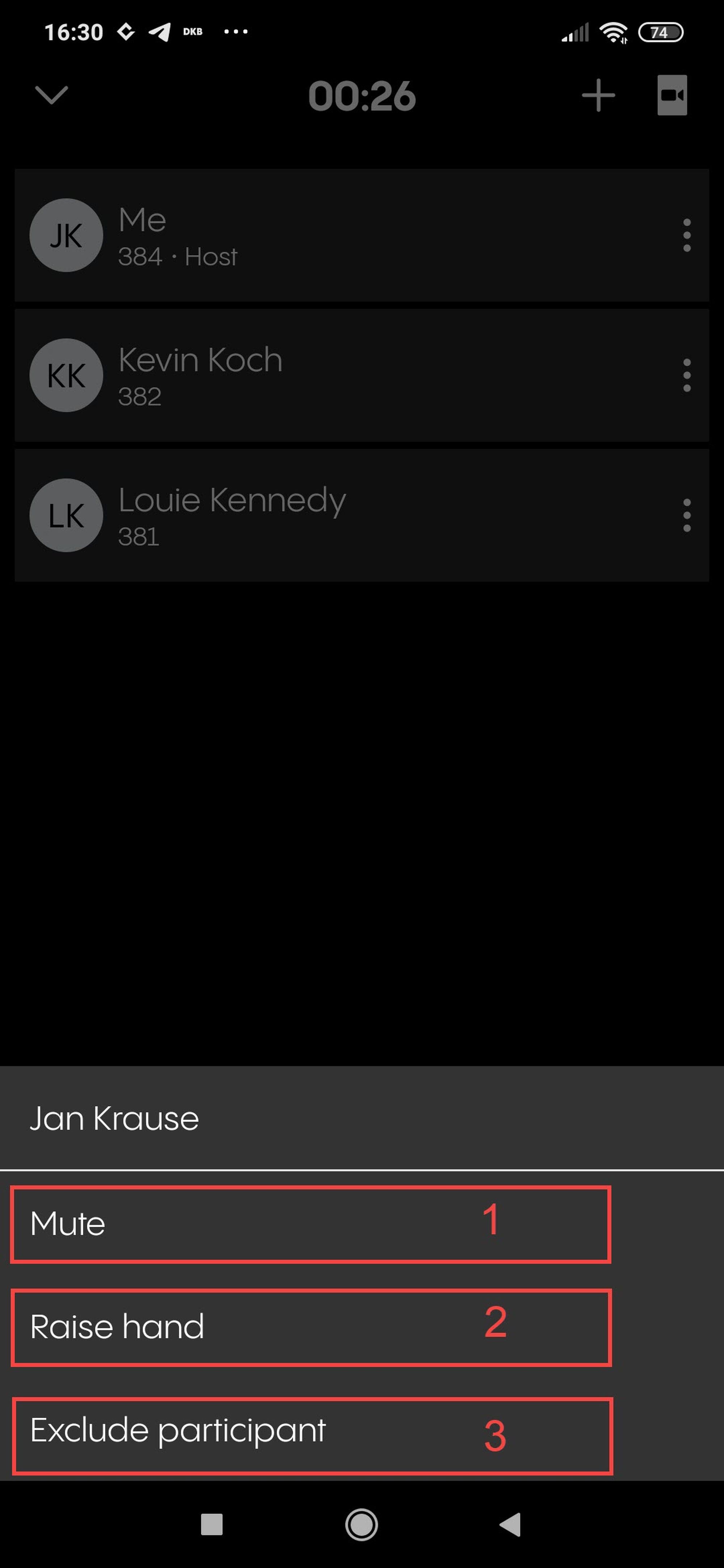
Task: Go to the home screen via system home
Action: [362, 1525]
